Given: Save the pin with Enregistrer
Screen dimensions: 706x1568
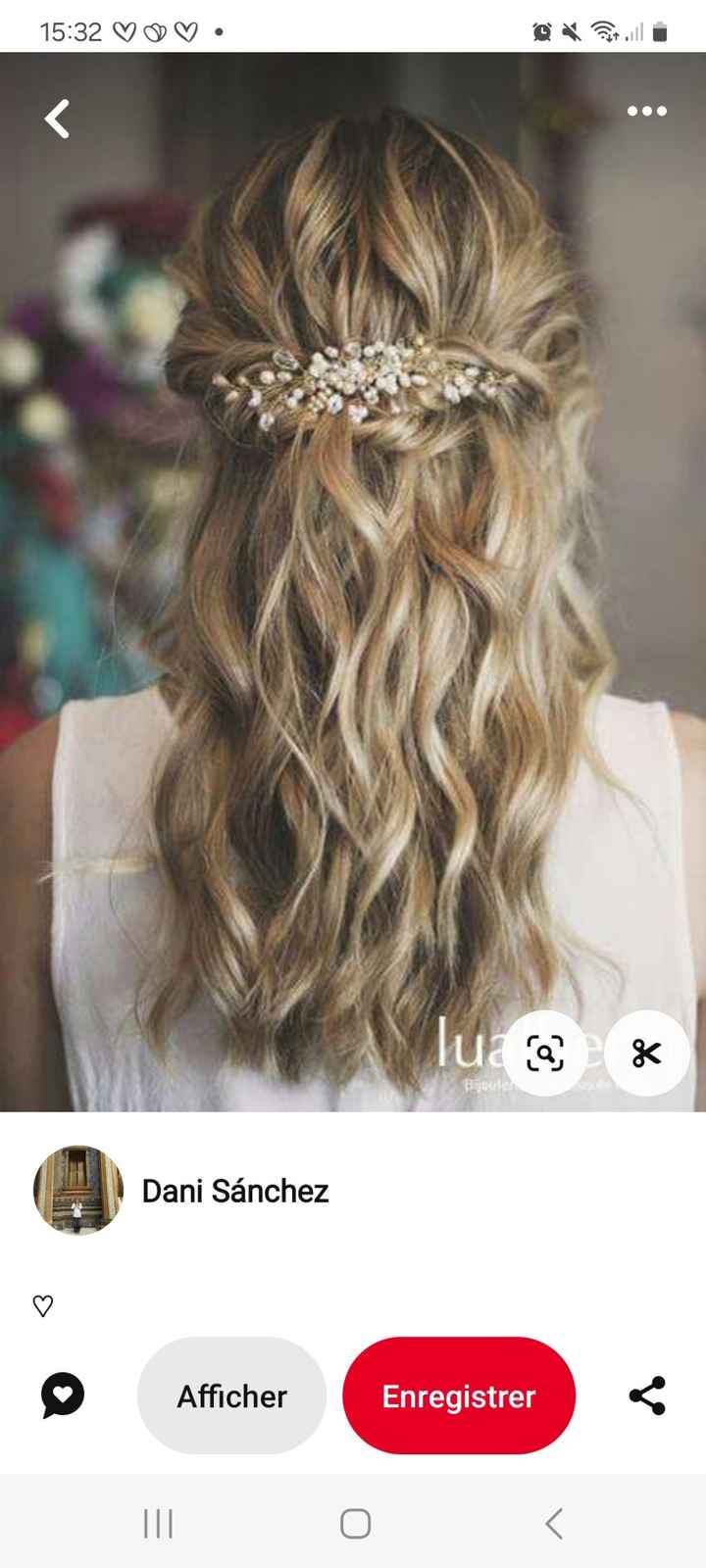Looking at the screenshot, I should [458, 1396].
